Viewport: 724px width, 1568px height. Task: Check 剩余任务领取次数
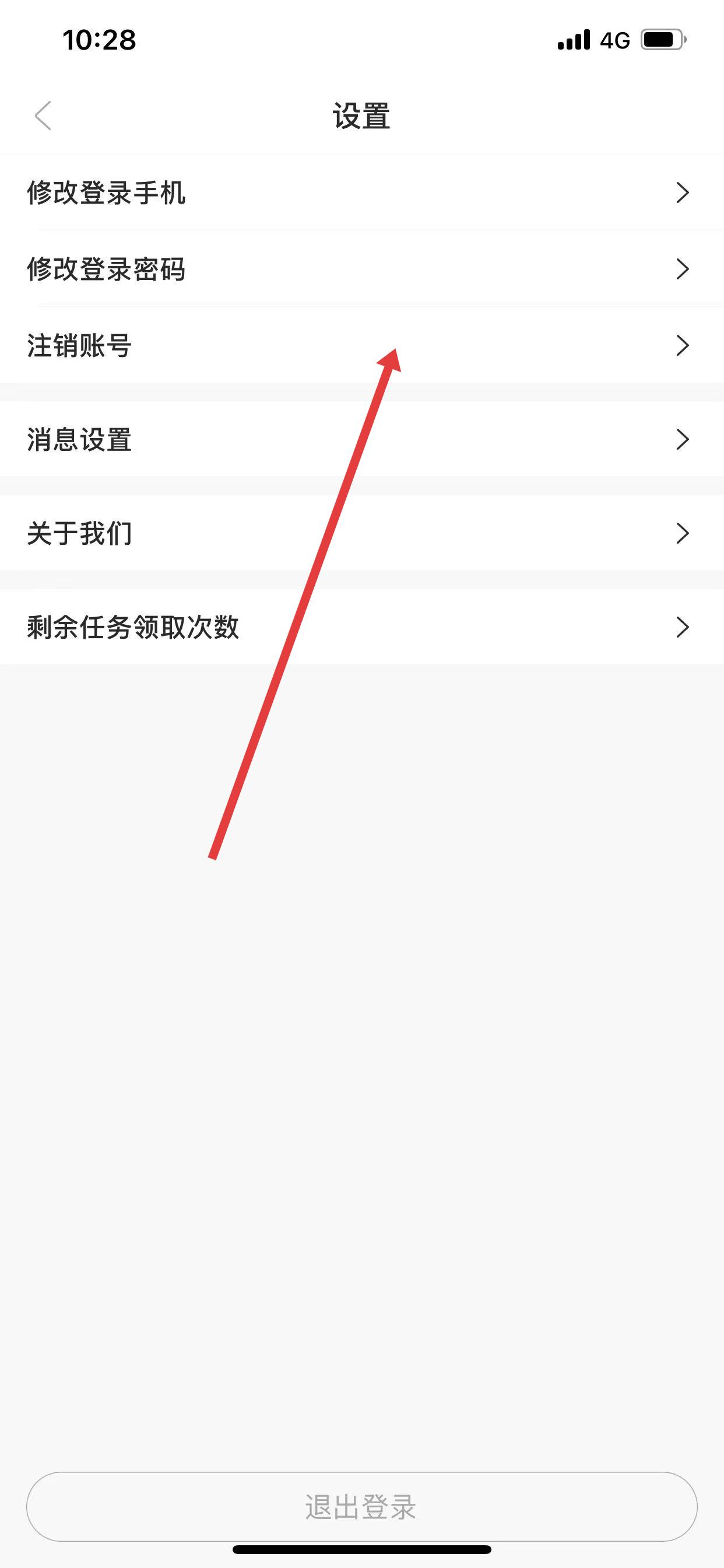[361, 627]
